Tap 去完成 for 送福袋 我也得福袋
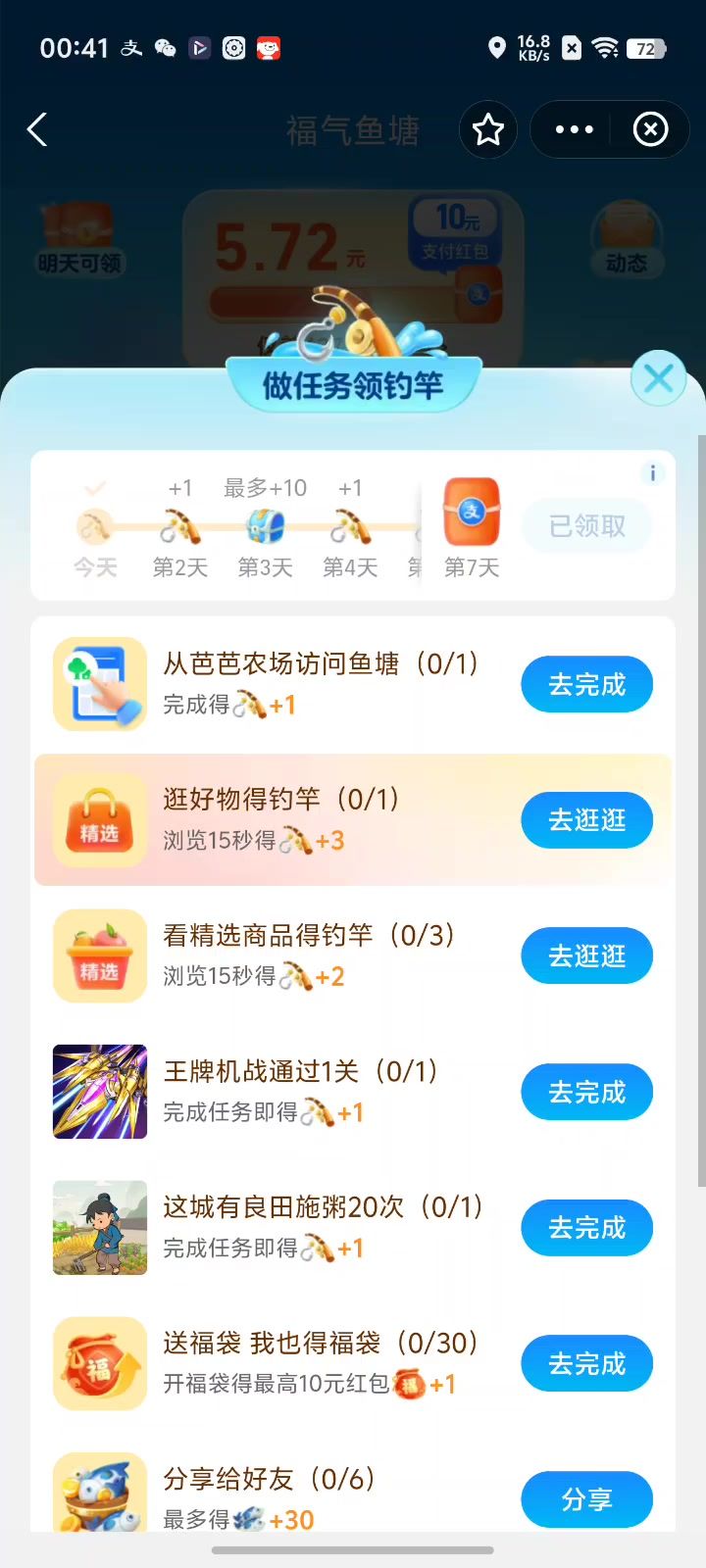The width and height of the screenshot is (706, 1568). tap(586, 1363)
